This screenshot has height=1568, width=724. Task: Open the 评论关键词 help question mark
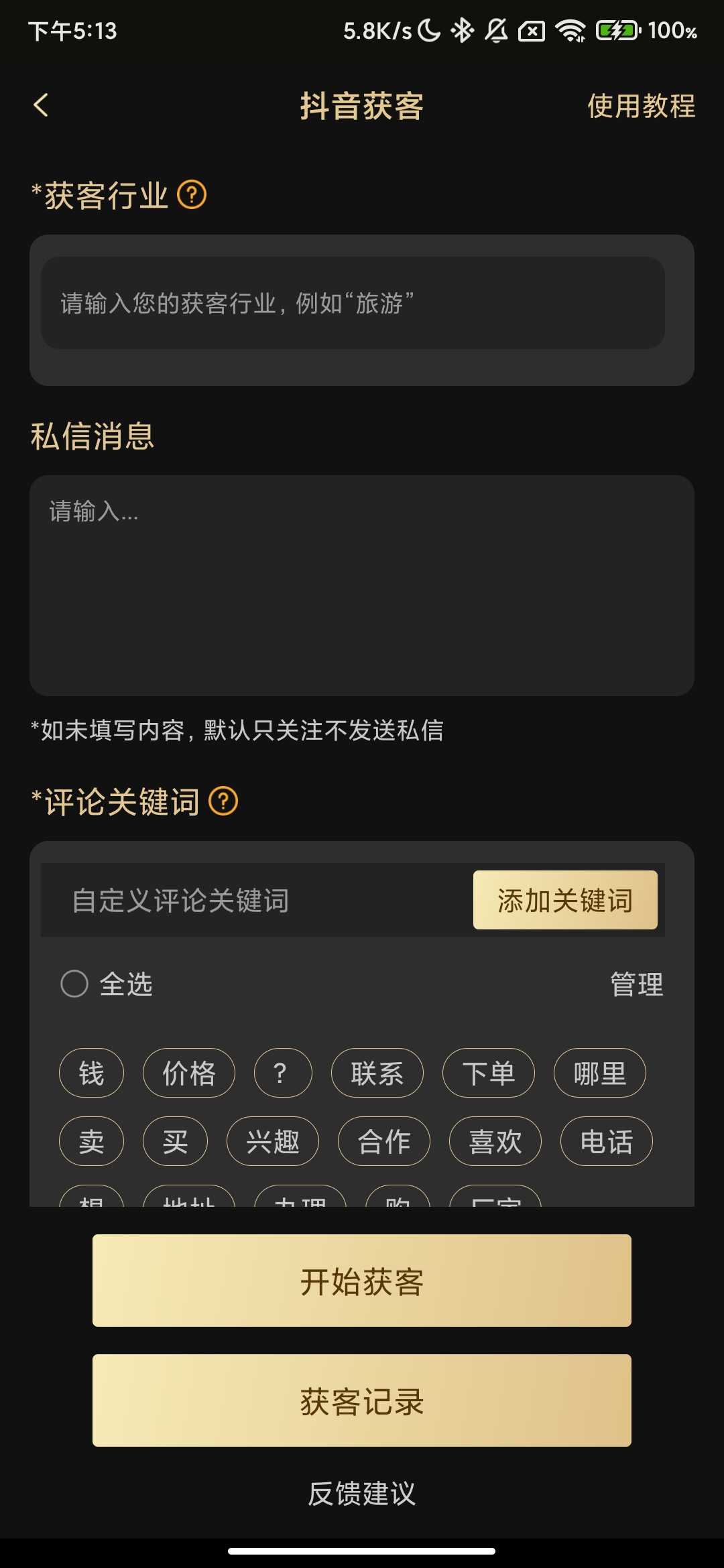point(224,801)
